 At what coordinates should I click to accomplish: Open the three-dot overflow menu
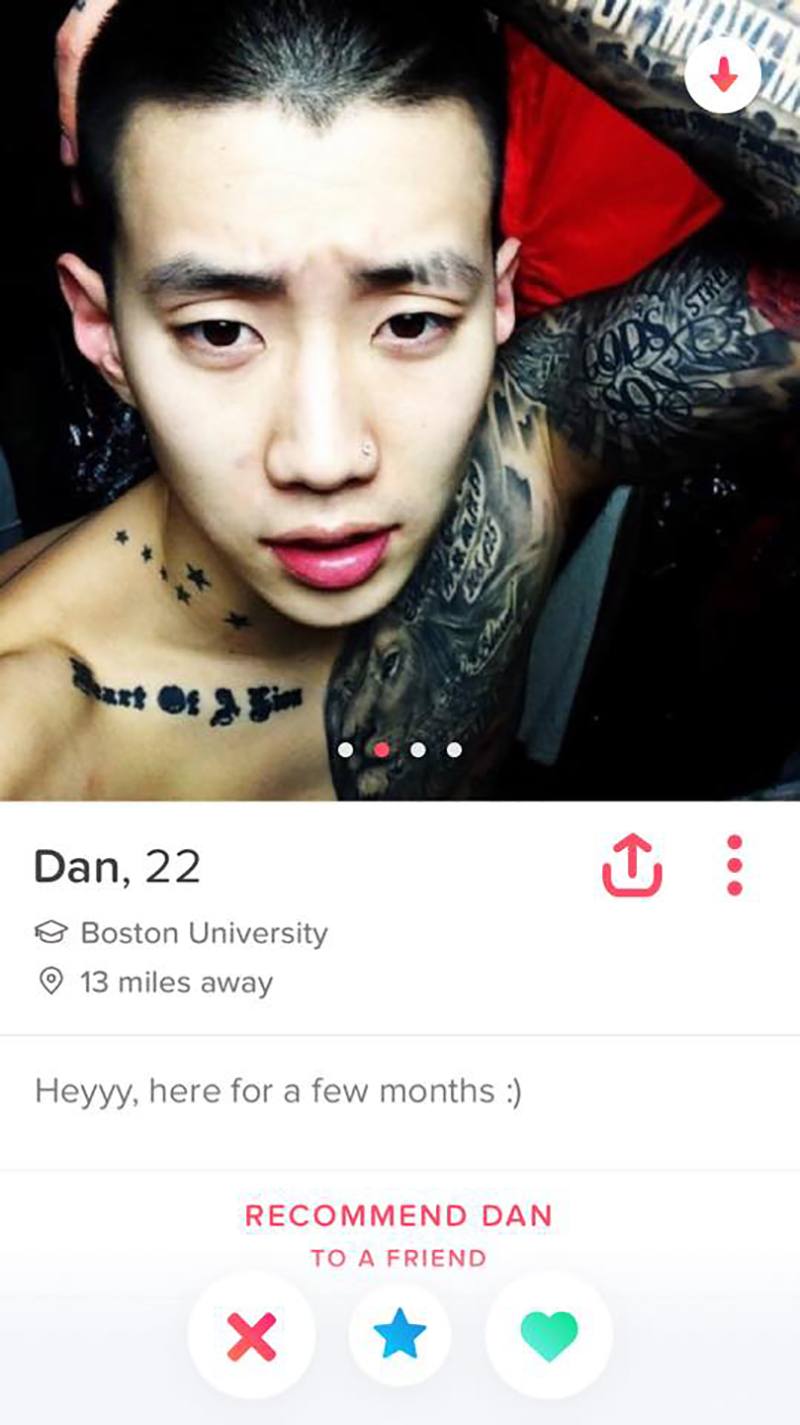click(734, 865)
